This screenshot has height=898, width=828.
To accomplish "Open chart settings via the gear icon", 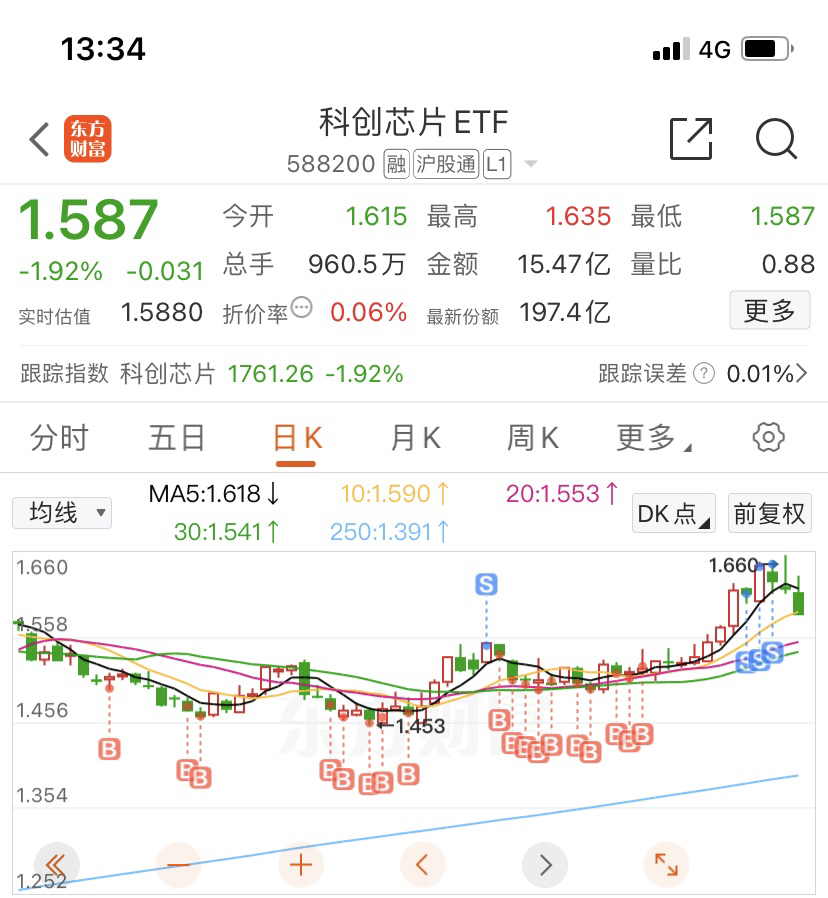I will tap(767, 437).
